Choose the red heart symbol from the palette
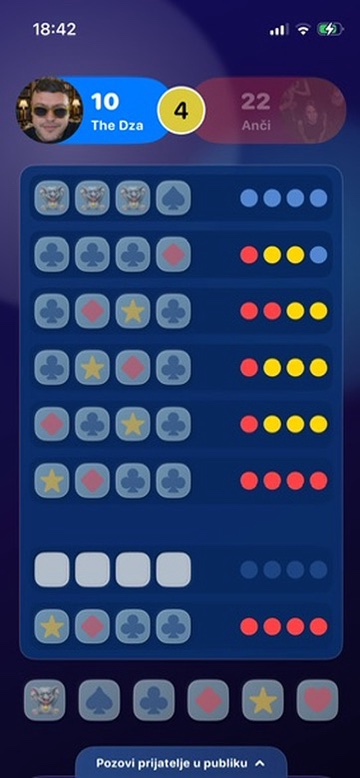The height and width of the screenshot is (778, 360). point(317,700)
